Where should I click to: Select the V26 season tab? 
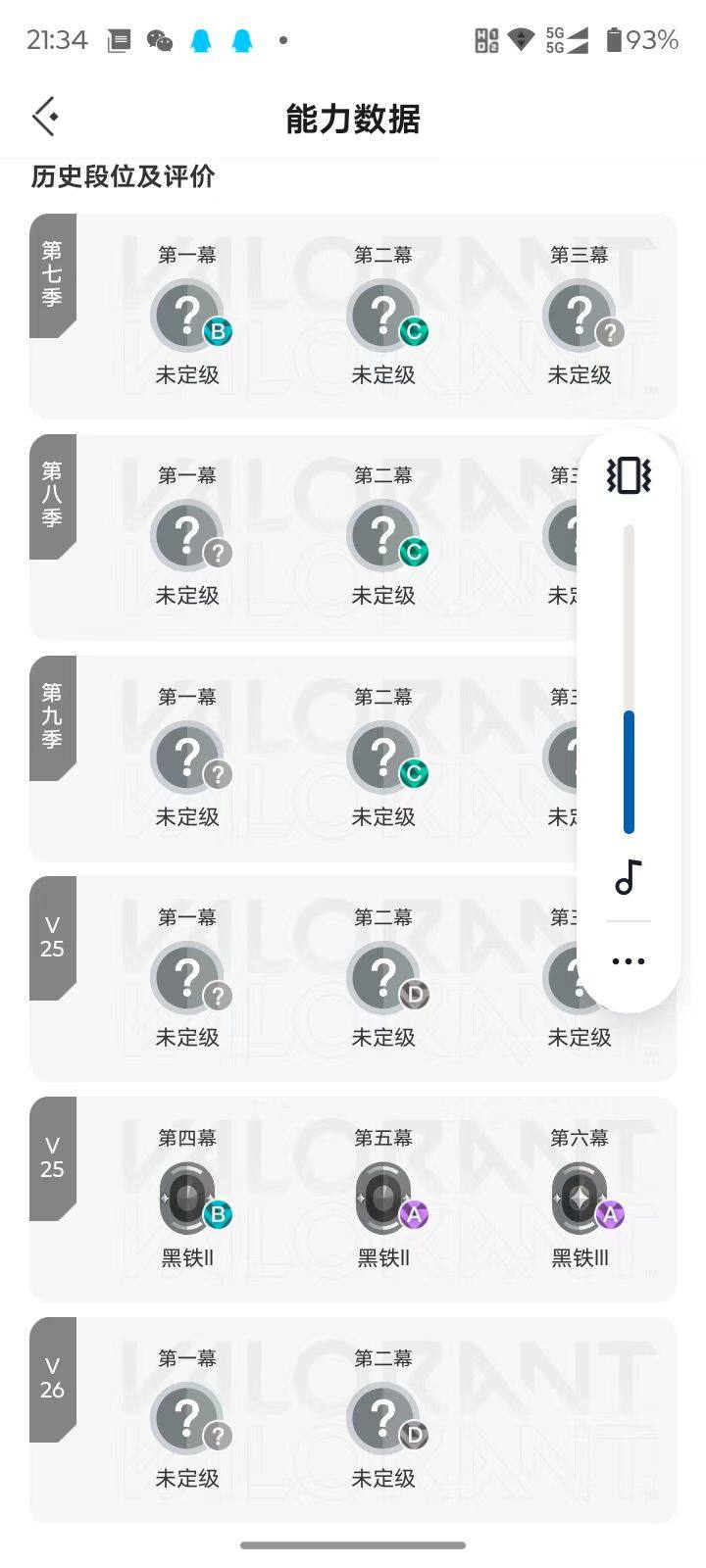51,1379
